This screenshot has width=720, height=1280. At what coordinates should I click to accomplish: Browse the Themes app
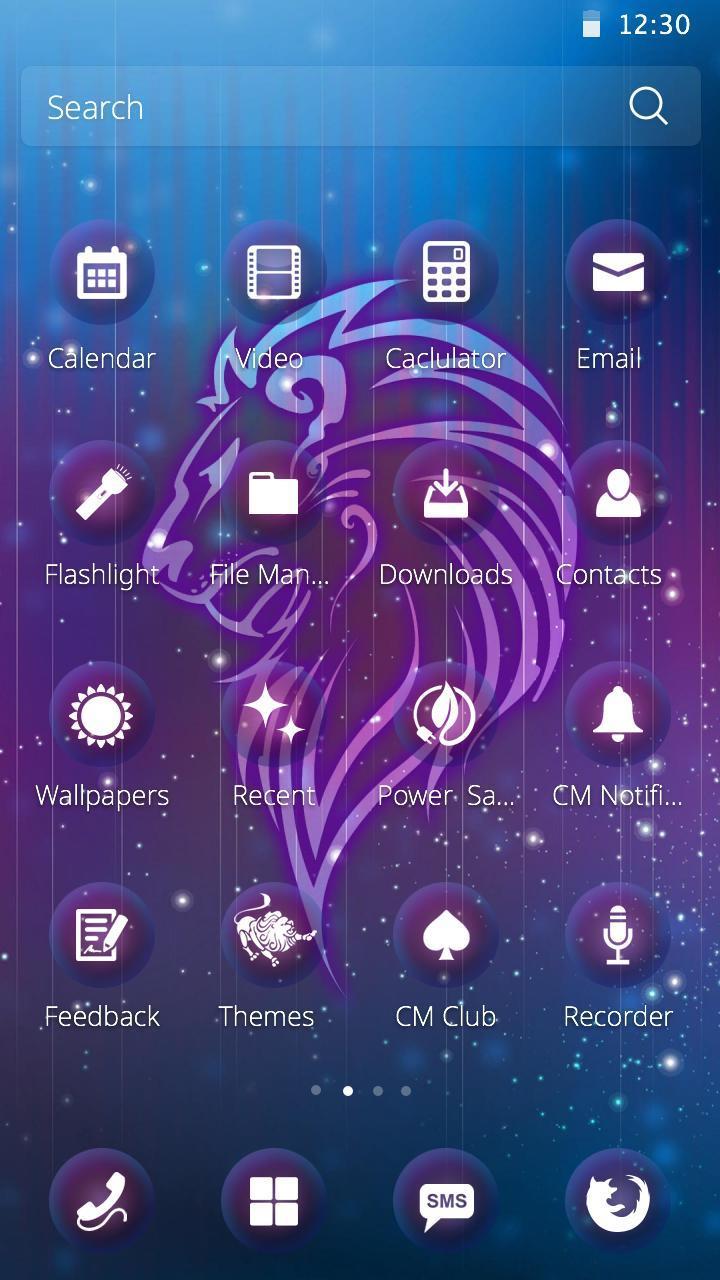(x=273, y=935)
